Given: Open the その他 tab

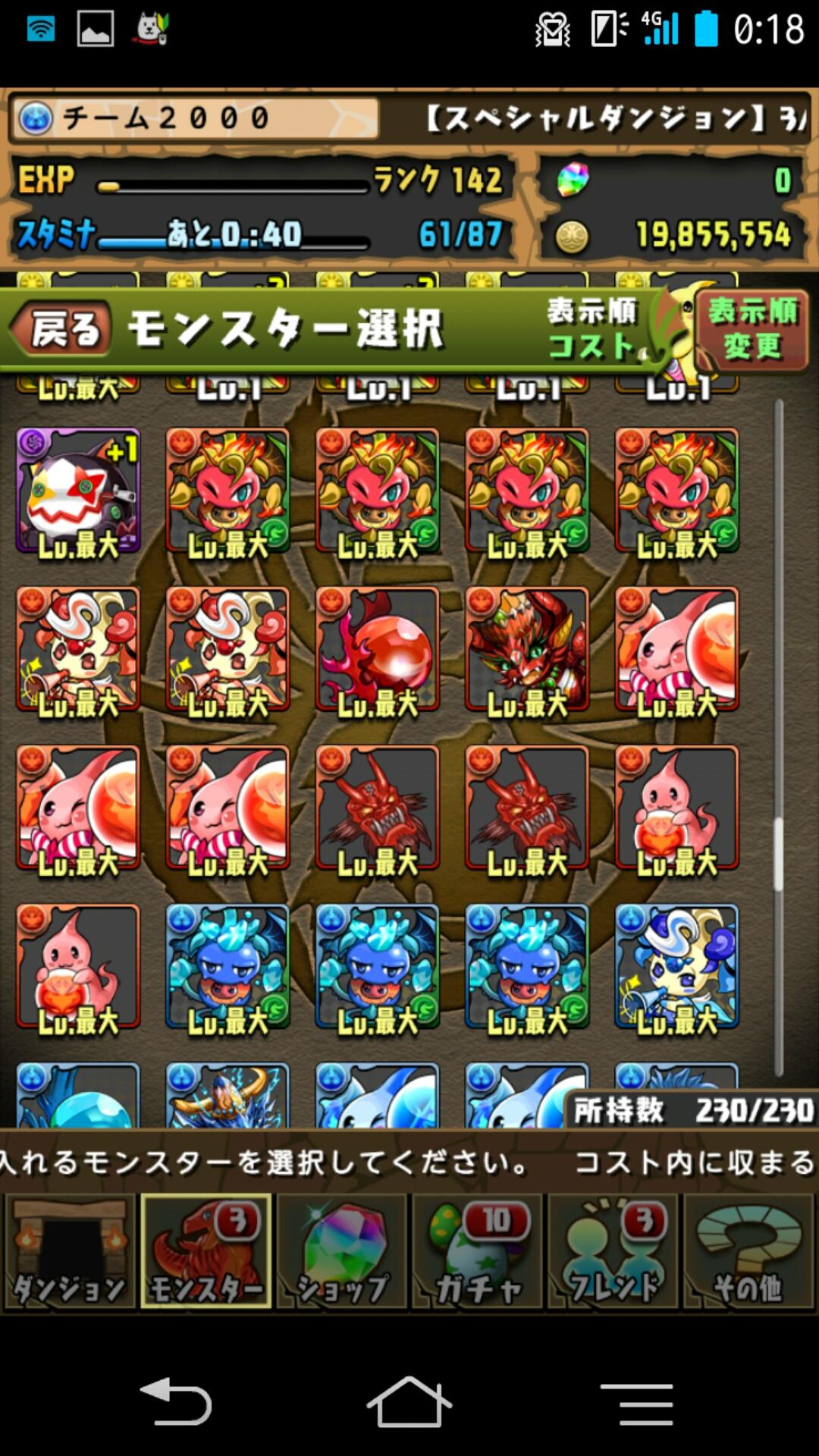Looking at the screenshot, I should (x=748, y=1252).
